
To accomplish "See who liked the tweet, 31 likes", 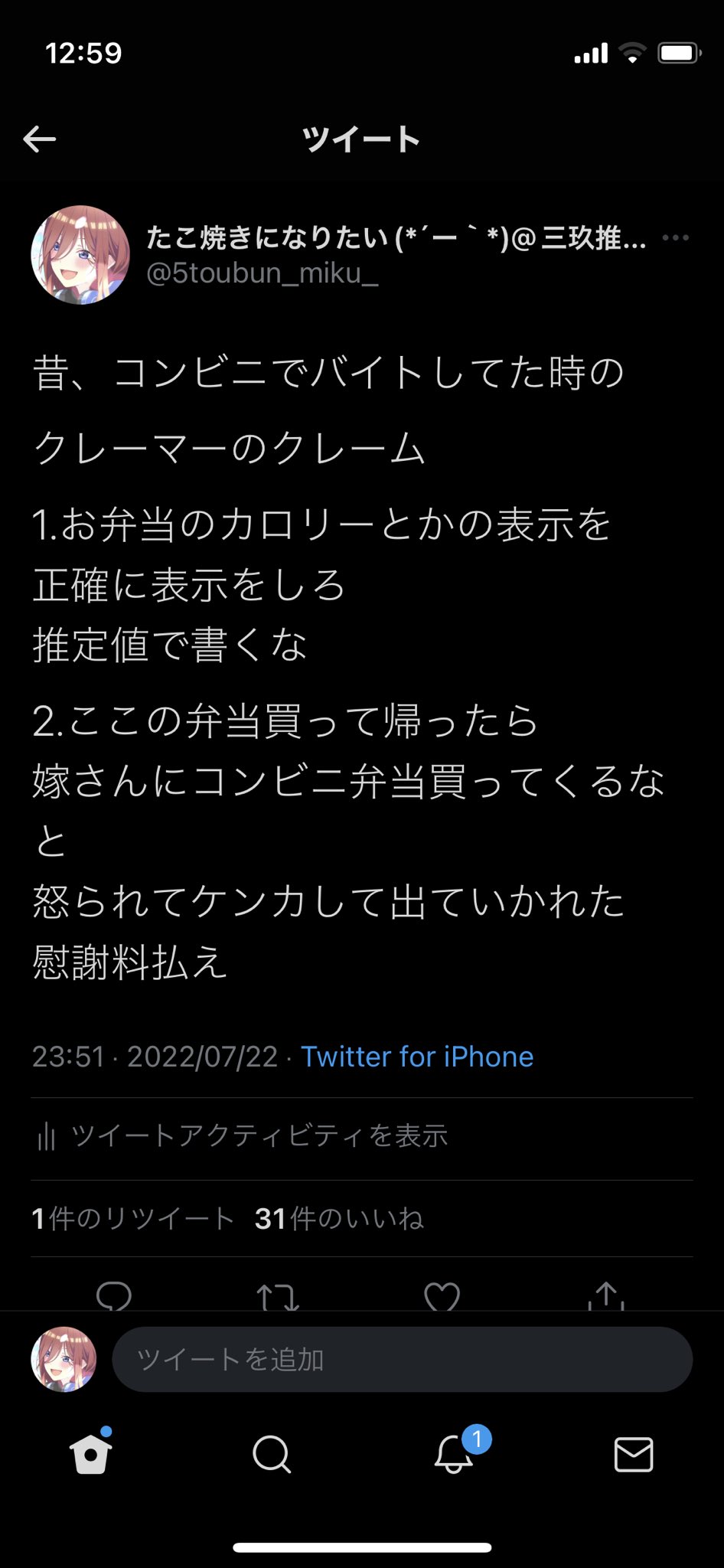I will [339, 1220].
